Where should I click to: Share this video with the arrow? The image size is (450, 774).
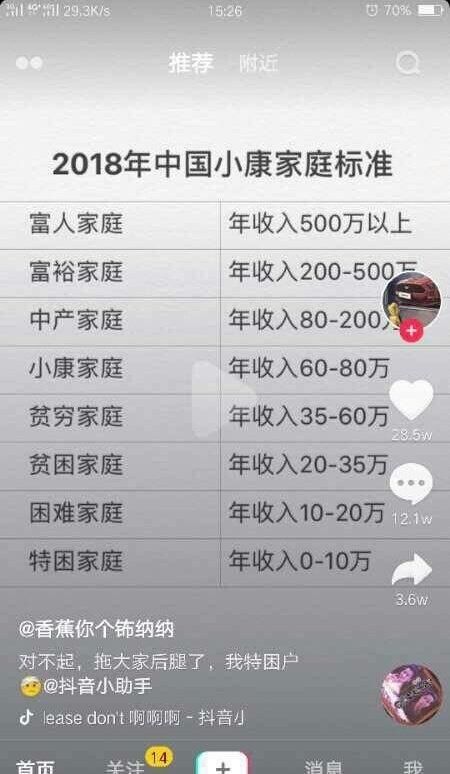coord(412,570)
